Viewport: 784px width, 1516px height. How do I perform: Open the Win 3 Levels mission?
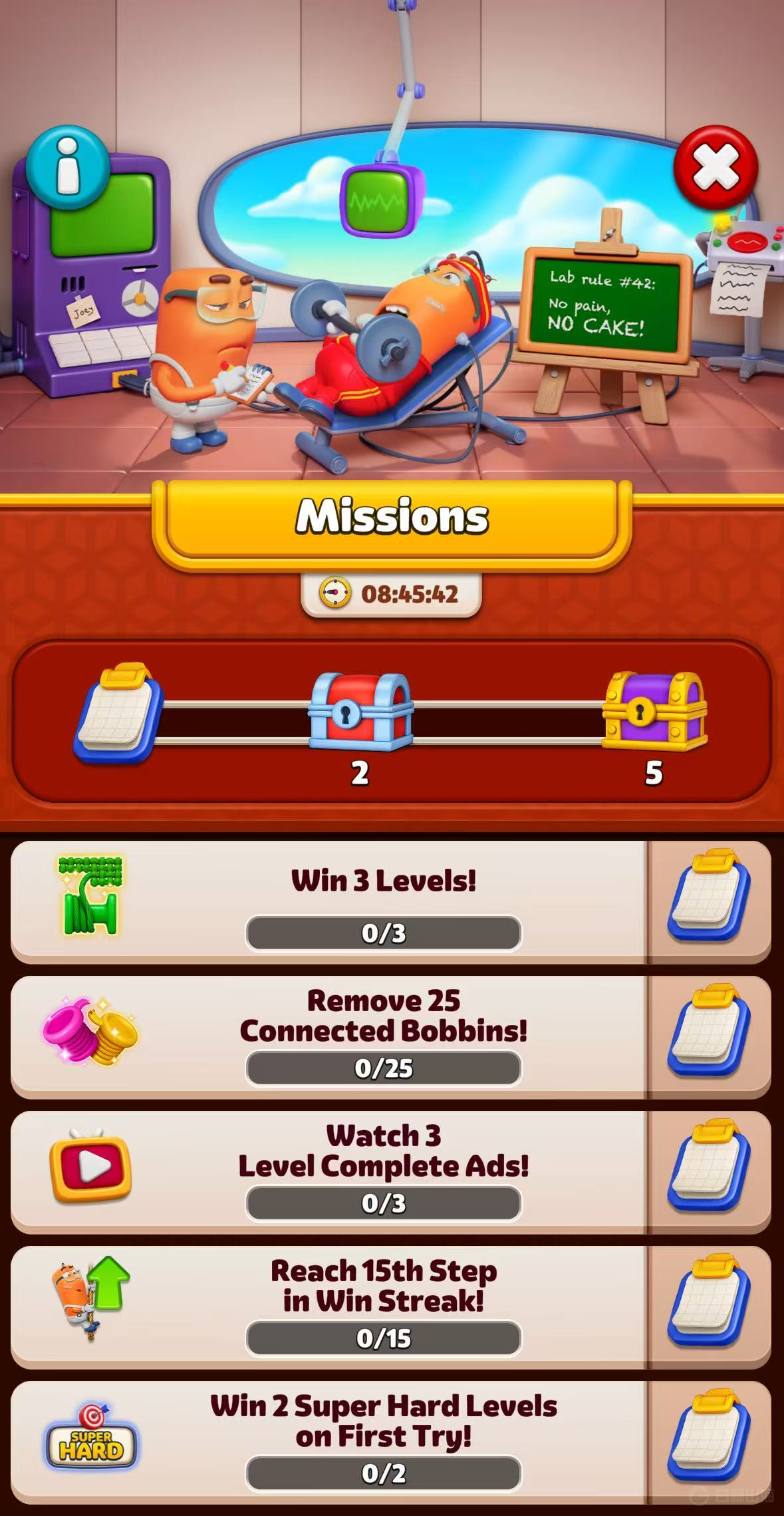383,901
